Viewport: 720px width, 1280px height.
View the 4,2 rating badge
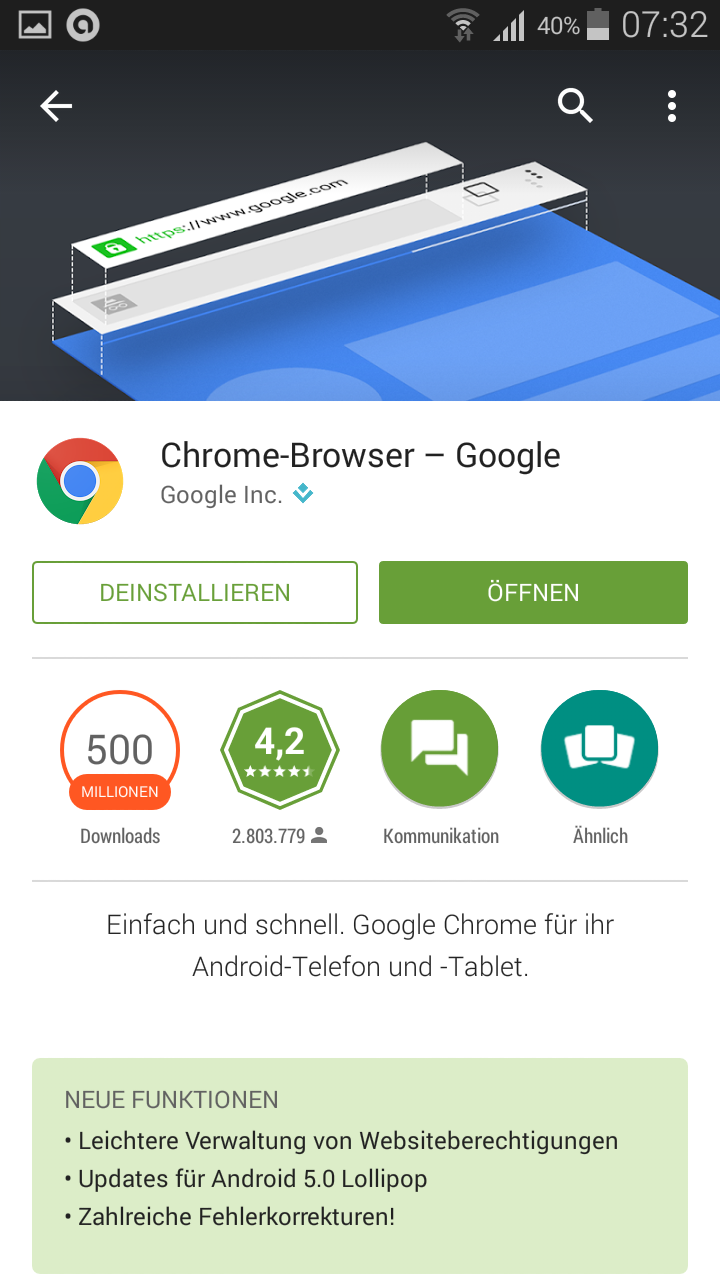pos(280,750)
